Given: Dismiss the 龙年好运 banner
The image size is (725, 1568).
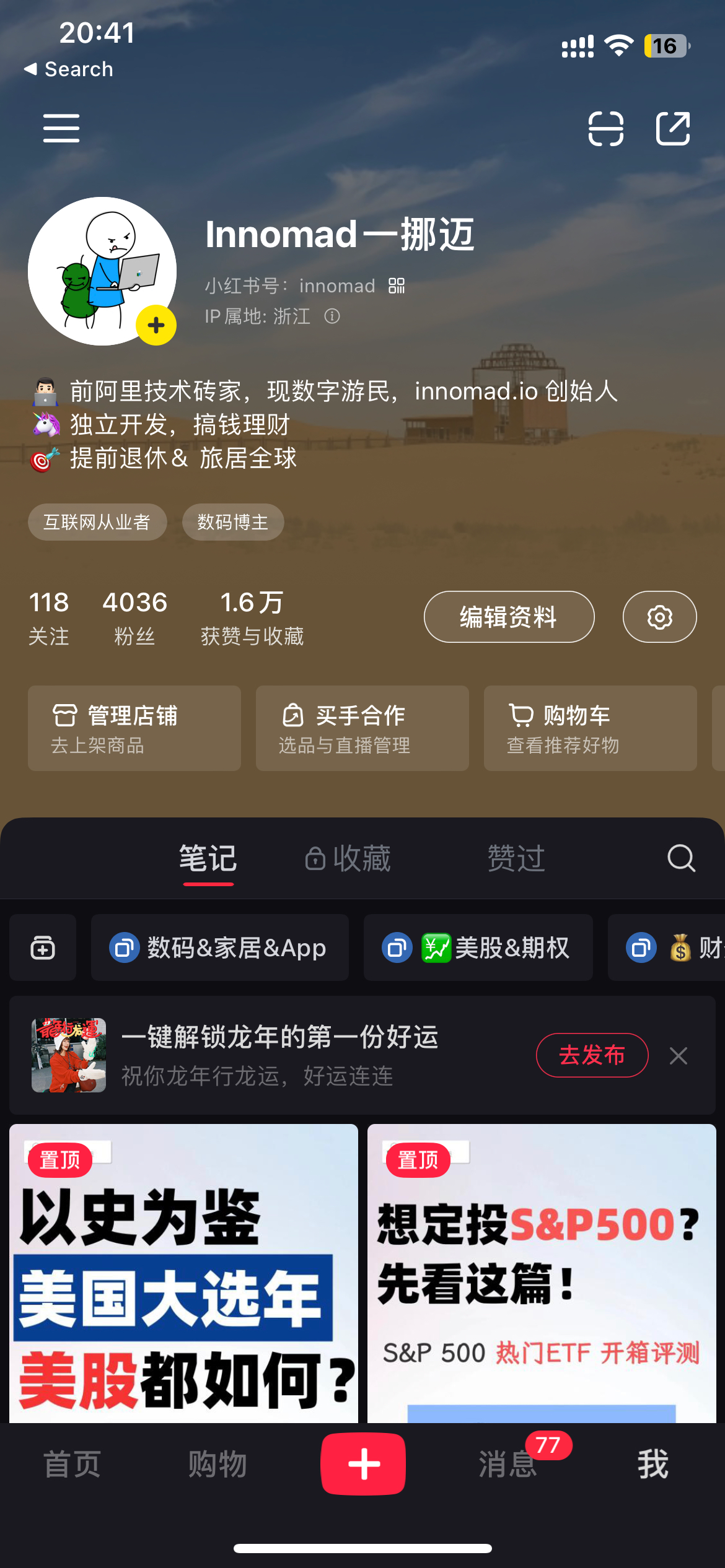Looking at the screenshot, I should coord(679,1055).
